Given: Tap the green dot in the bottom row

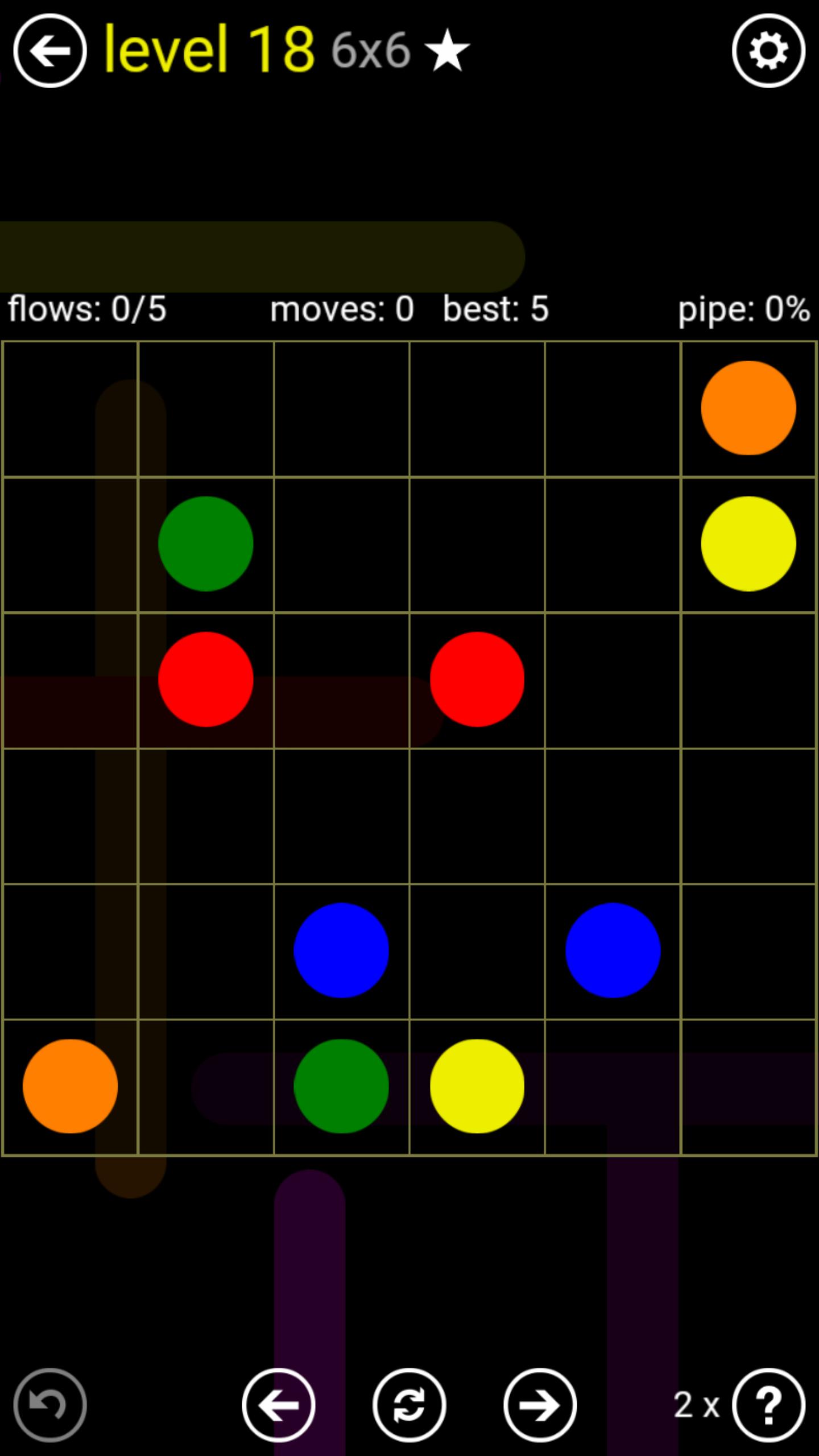Looking at the screenshot, I should point(341,1086).
